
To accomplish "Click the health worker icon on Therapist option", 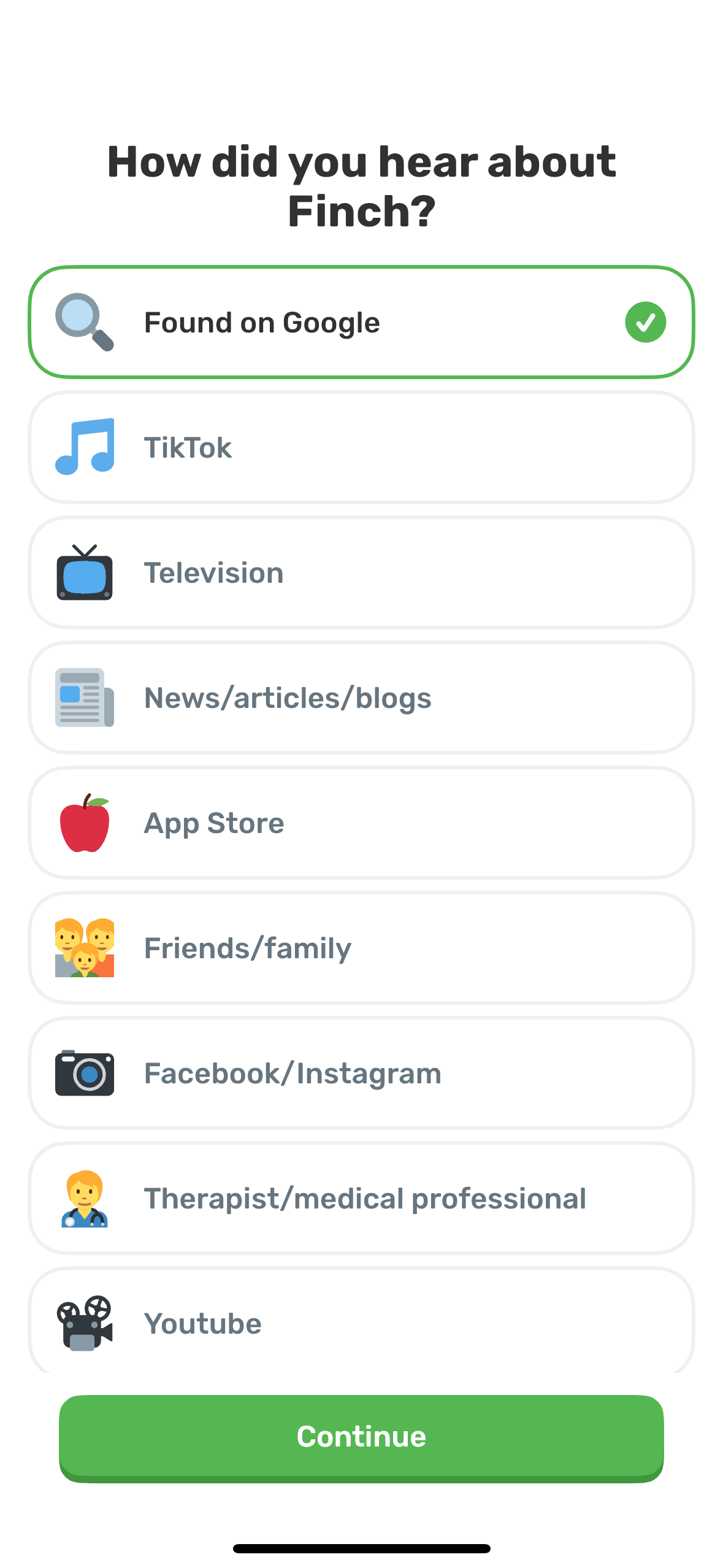I will tap(85, 1197).
